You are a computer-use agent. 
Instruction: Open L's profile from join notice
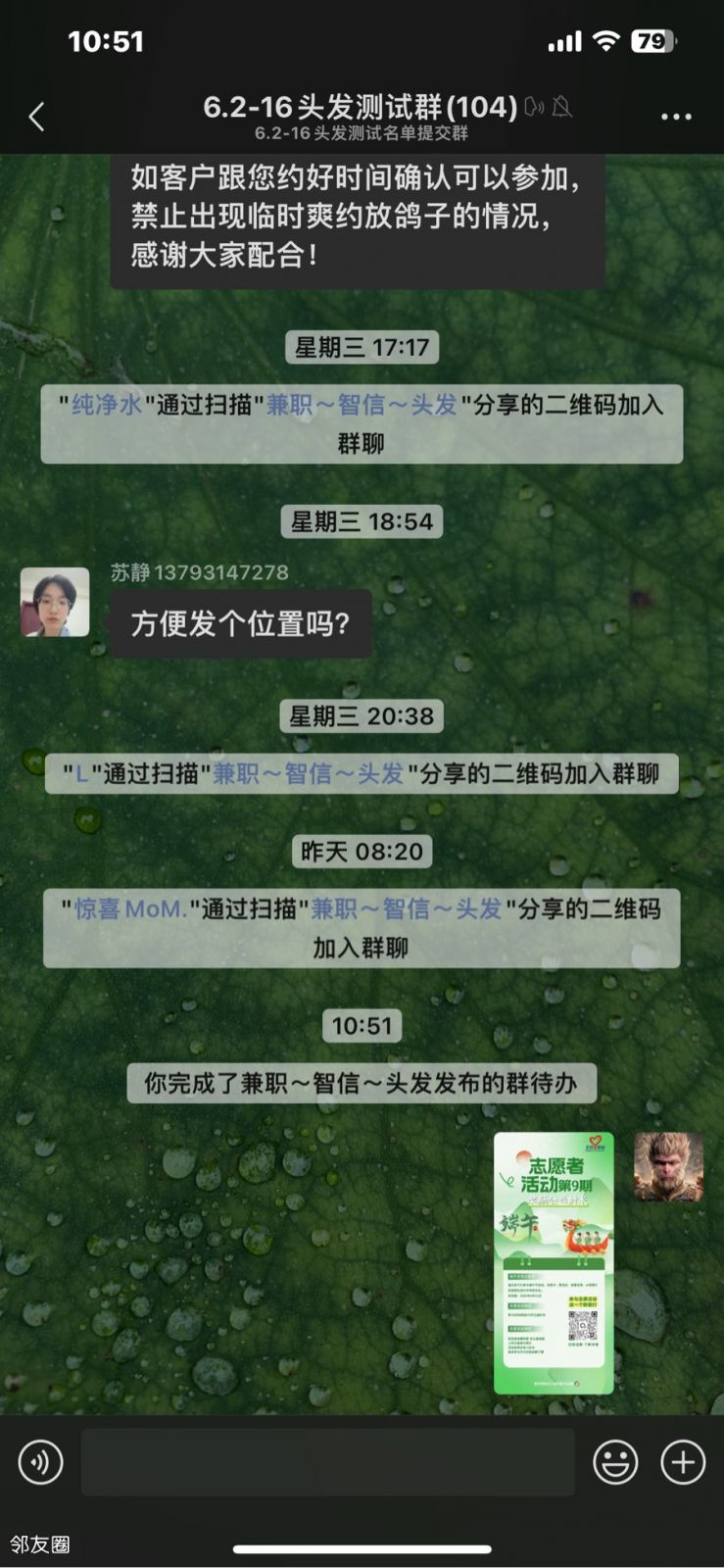82,774
